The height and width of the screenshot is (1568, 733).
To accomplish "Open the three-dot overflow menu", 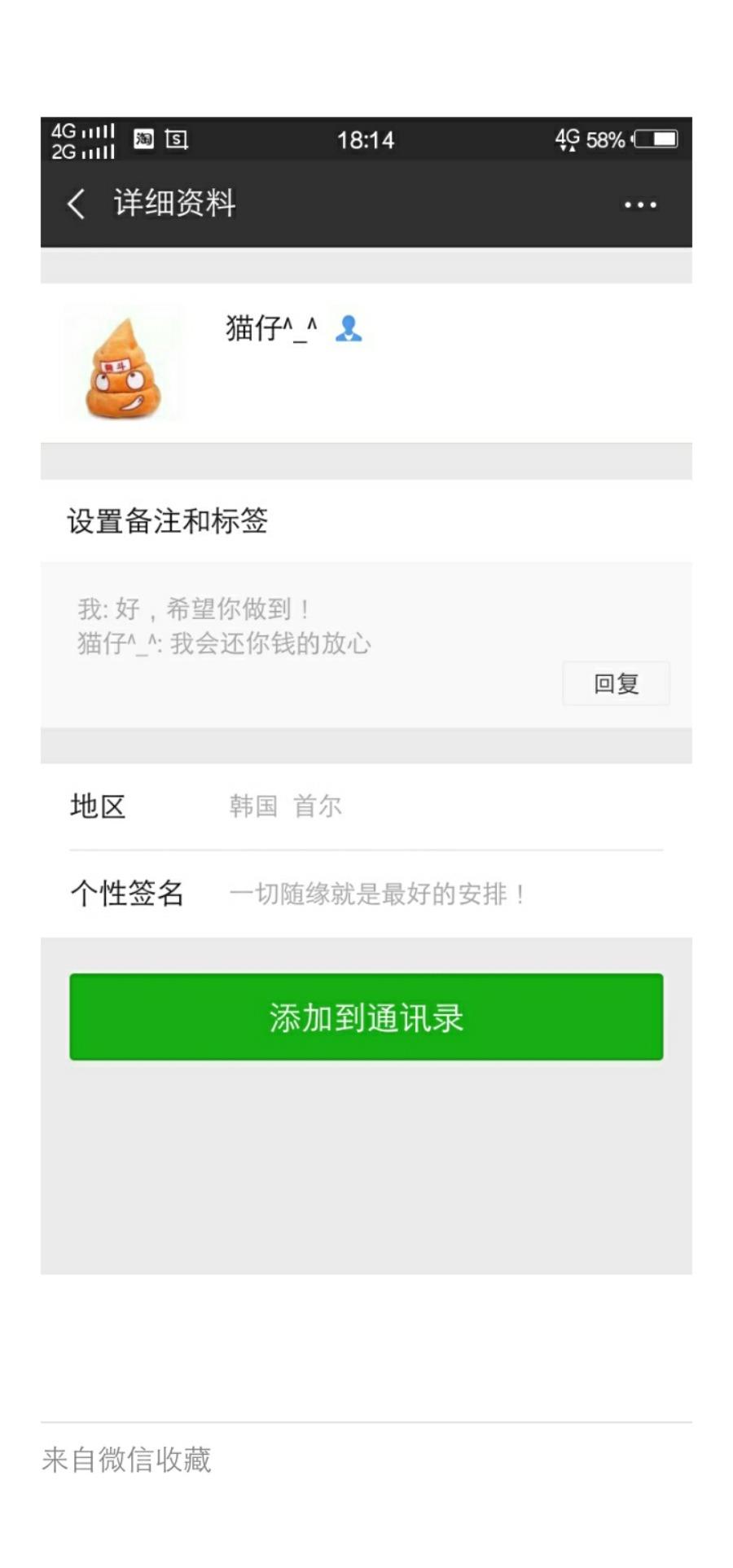I will pyautogui.click(x=640, y=204).
